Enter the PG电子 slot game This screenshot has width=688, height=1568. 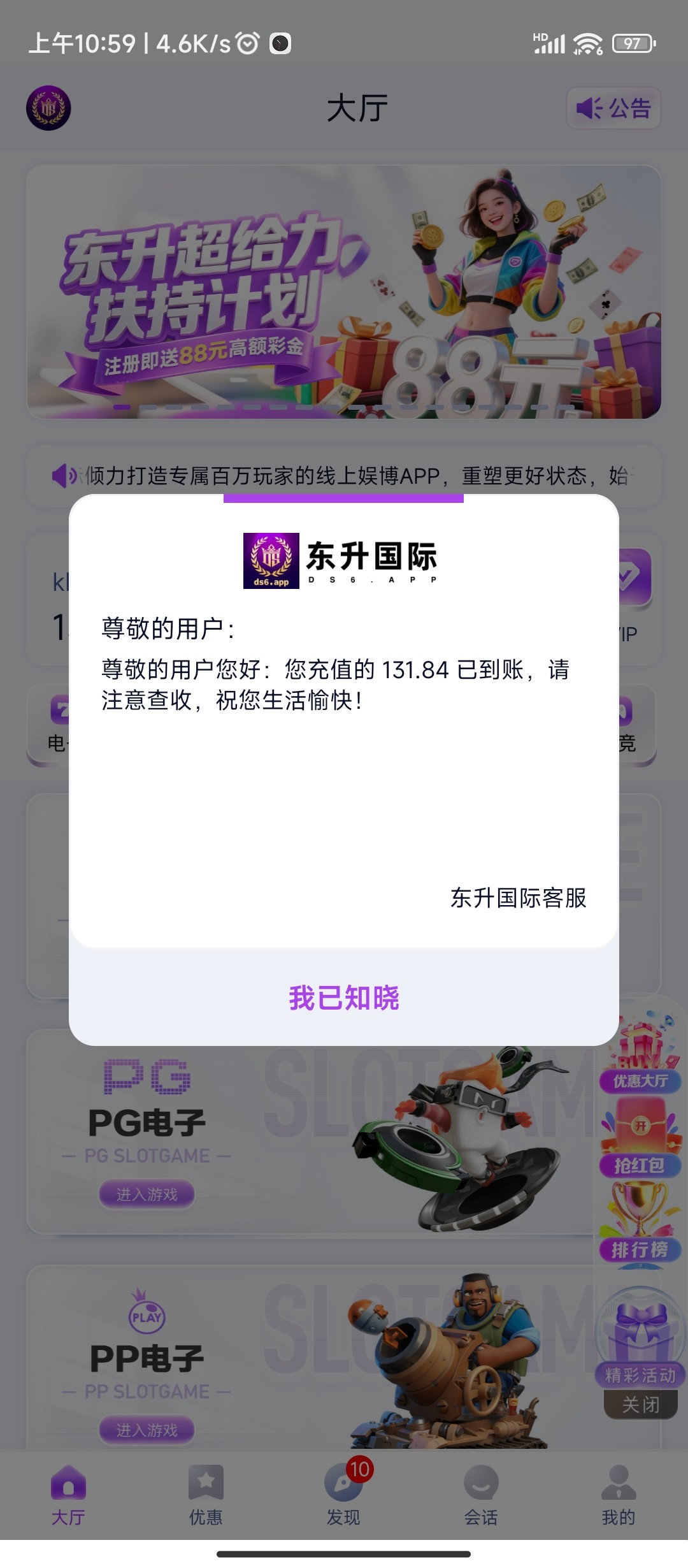click(x=147, y=1194)
